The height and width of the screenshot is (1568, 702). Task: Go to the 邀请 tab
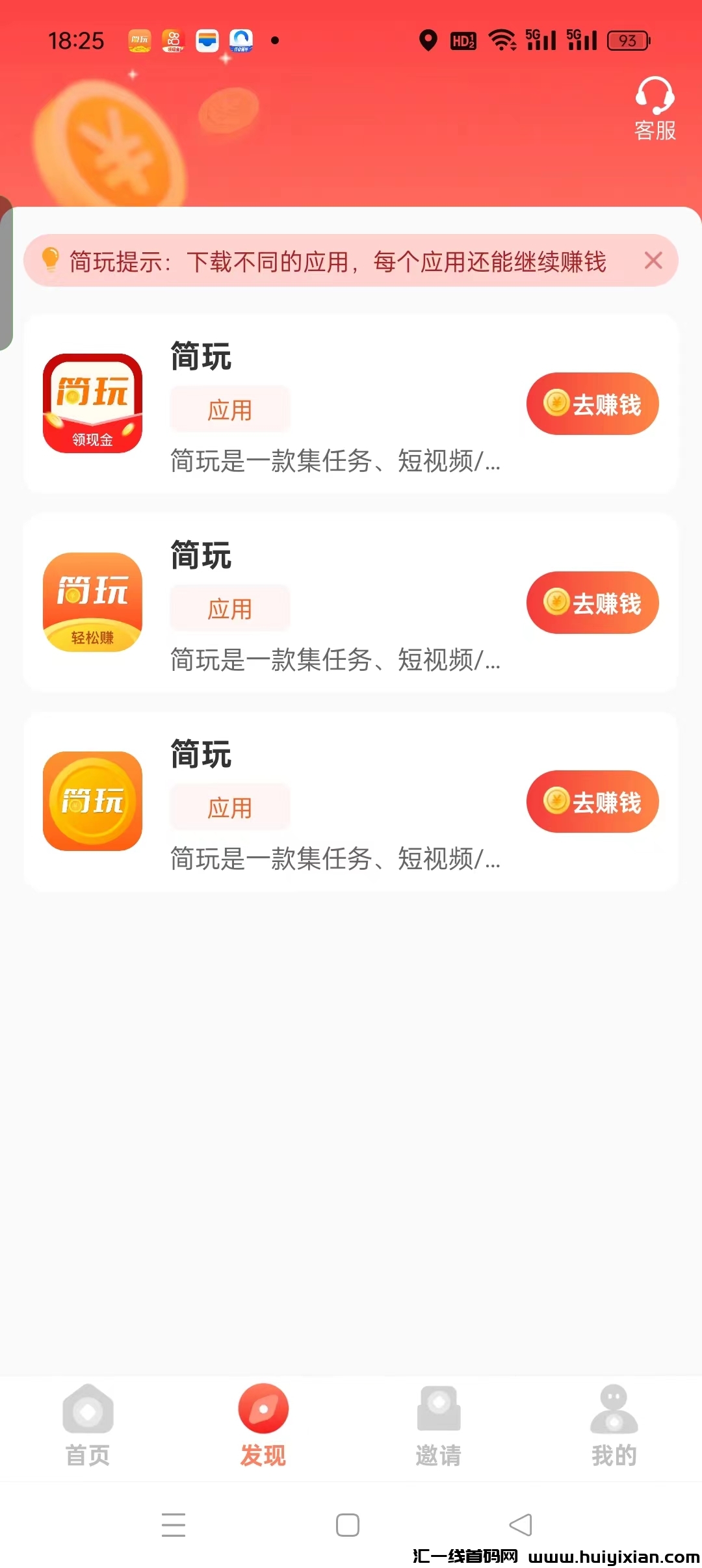pyautogui.click(x=439, y=1426)
